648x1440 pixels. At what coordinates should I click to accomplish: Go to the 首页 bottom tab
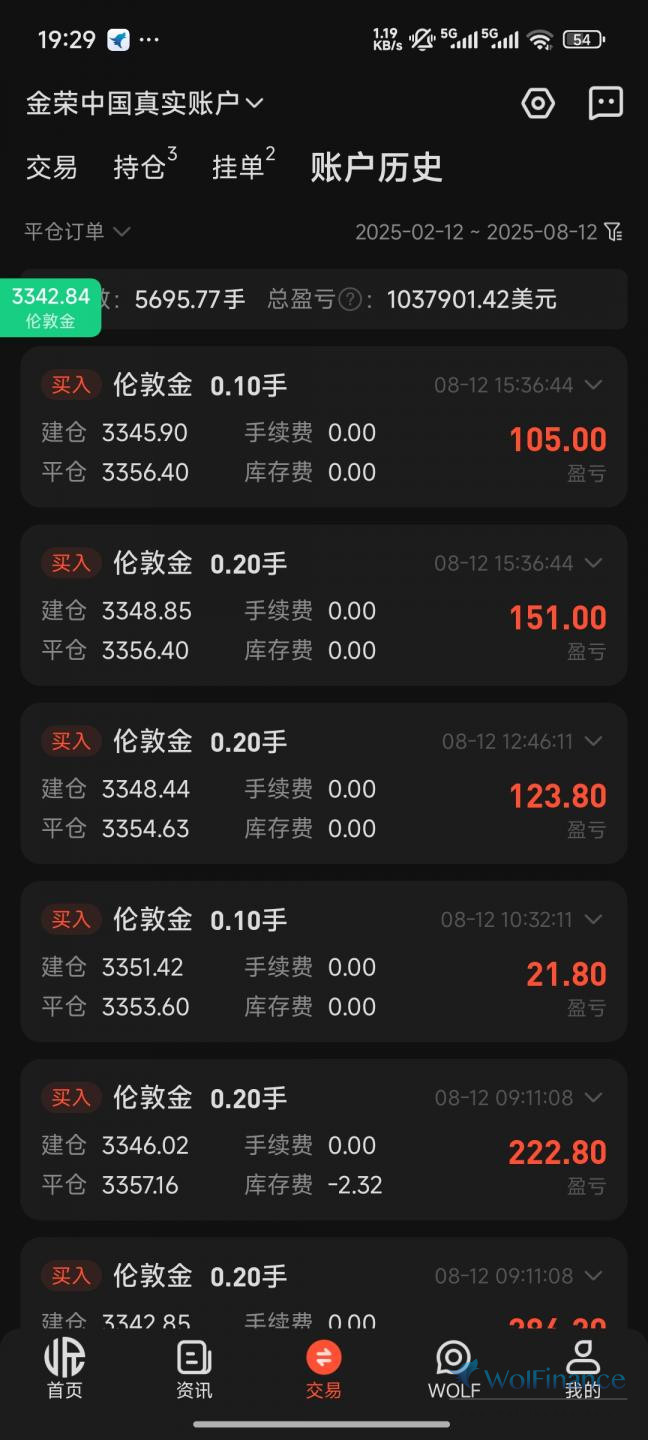65,1369
